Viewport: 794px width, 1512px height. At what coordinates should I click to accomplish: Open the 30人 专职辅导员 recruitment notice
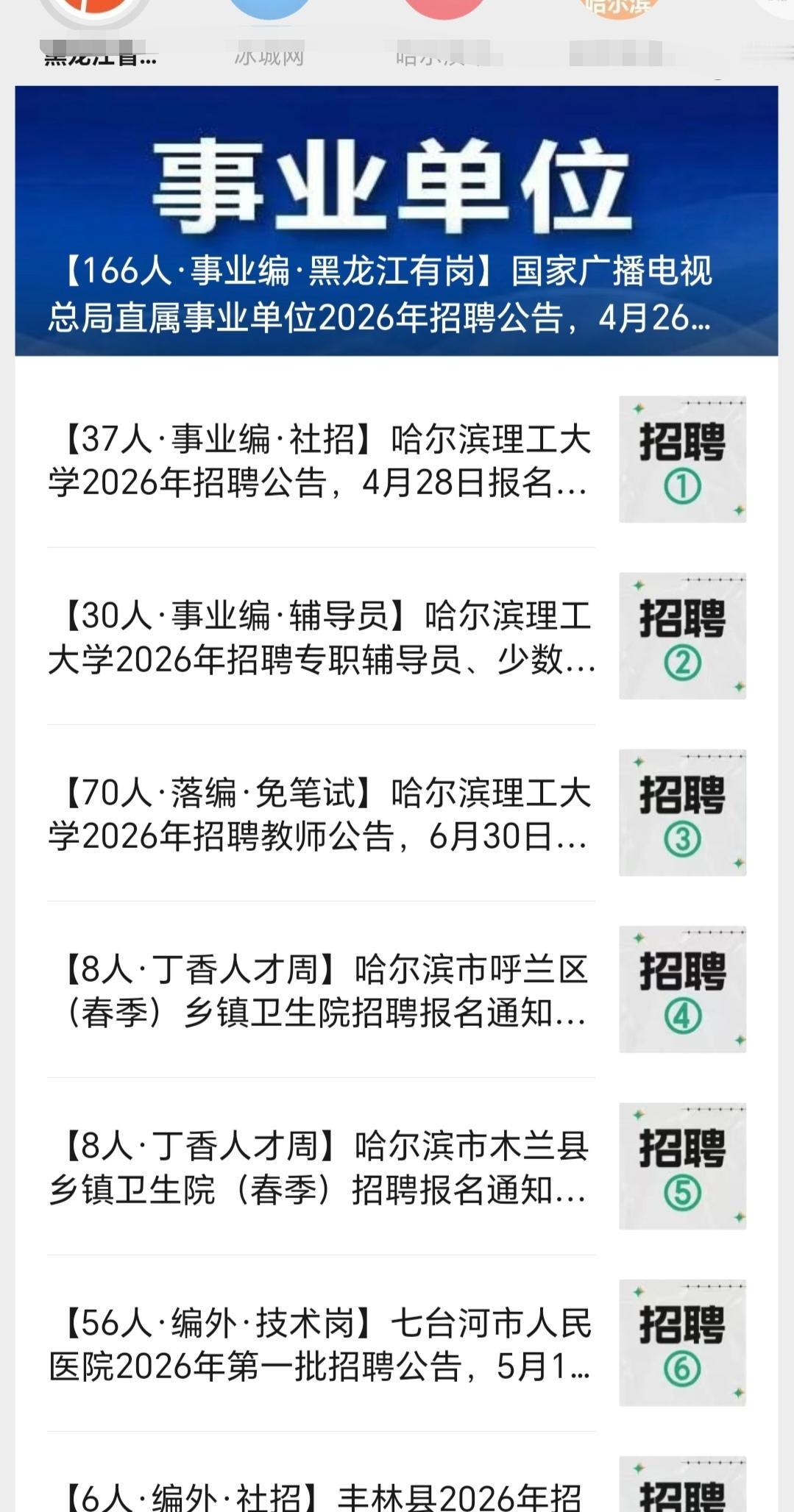(x=324, y=638)
